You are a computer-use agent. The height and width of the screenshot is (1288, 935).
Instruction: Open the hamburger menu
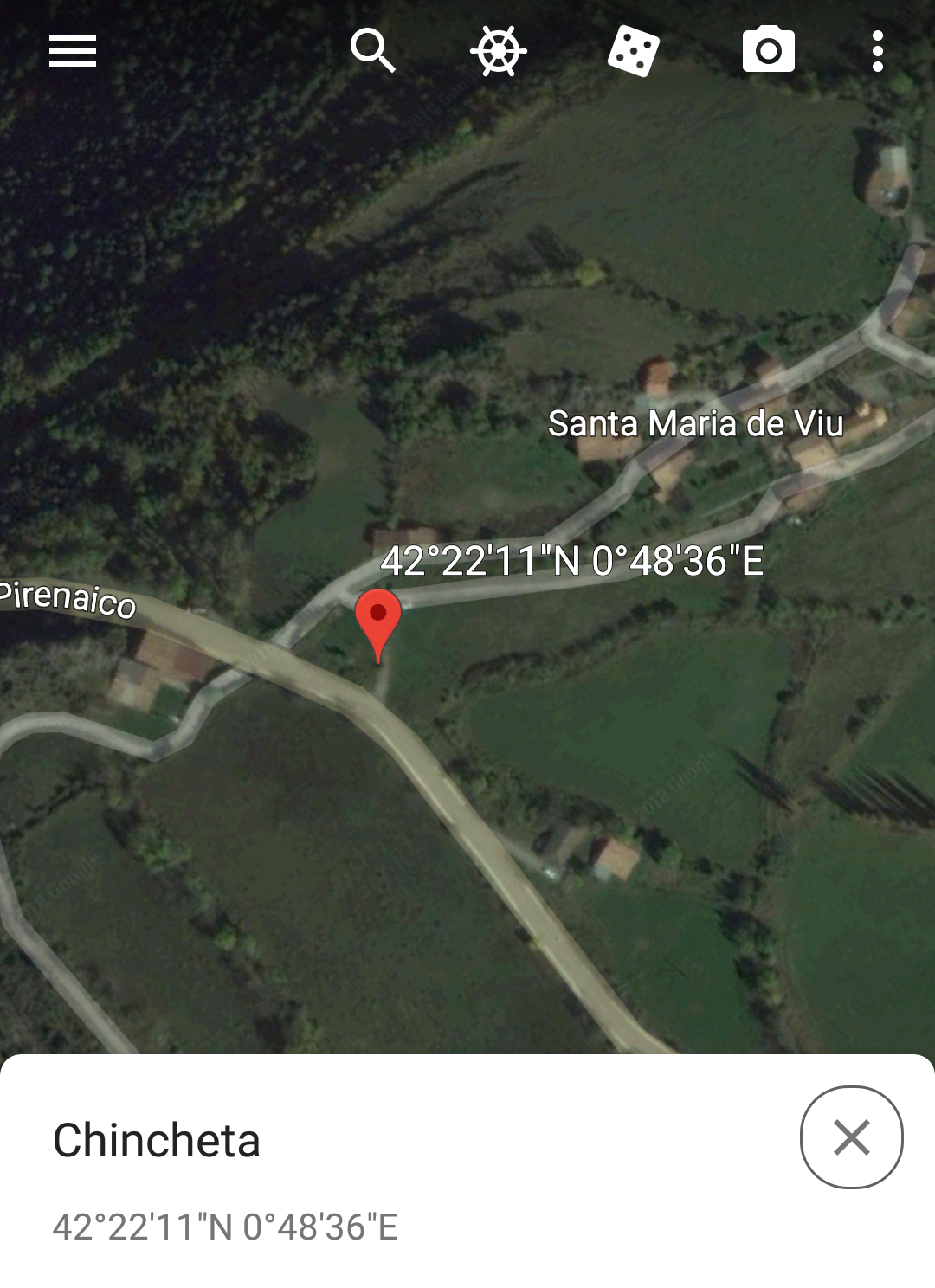pyautogui.click(x=73, y=51)
